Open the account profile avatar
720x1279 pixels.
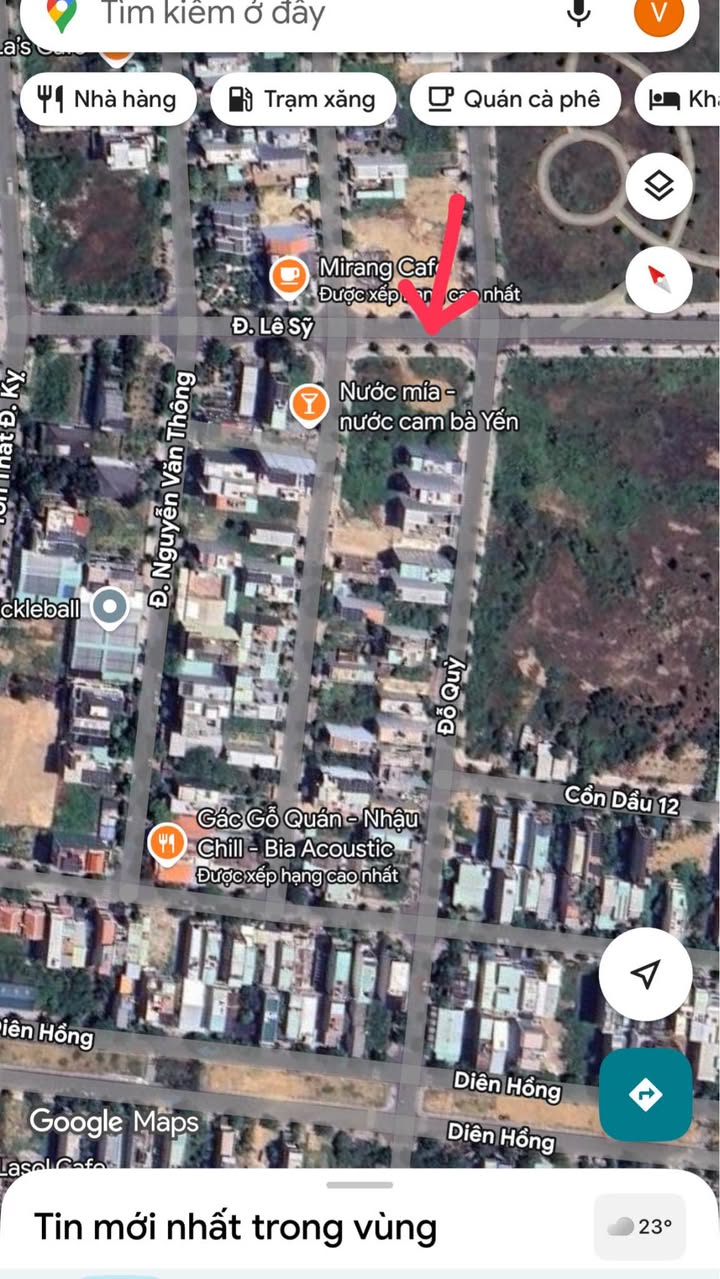tap(659, 14)
